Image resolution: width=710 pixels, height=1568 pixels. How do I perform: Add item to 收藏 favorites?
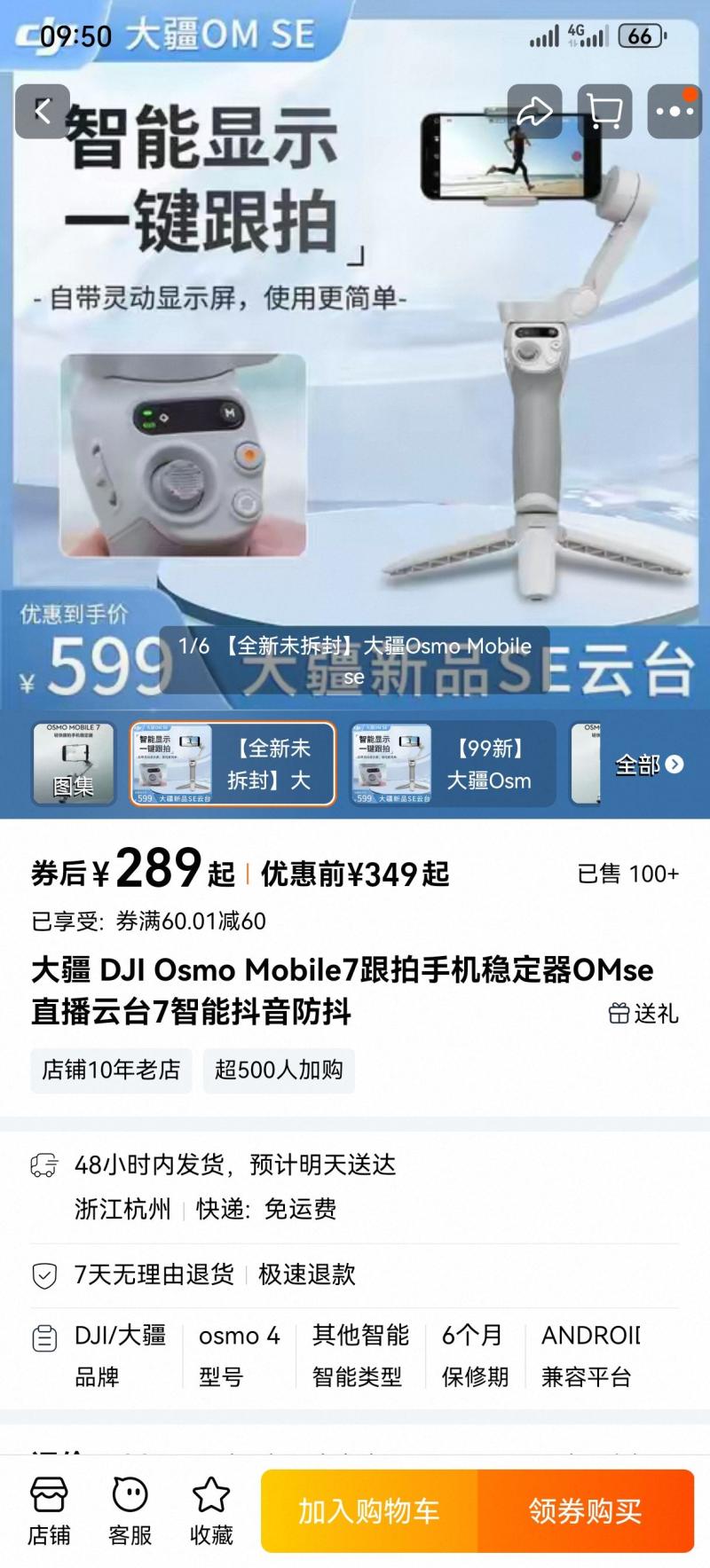point(211,1510)
